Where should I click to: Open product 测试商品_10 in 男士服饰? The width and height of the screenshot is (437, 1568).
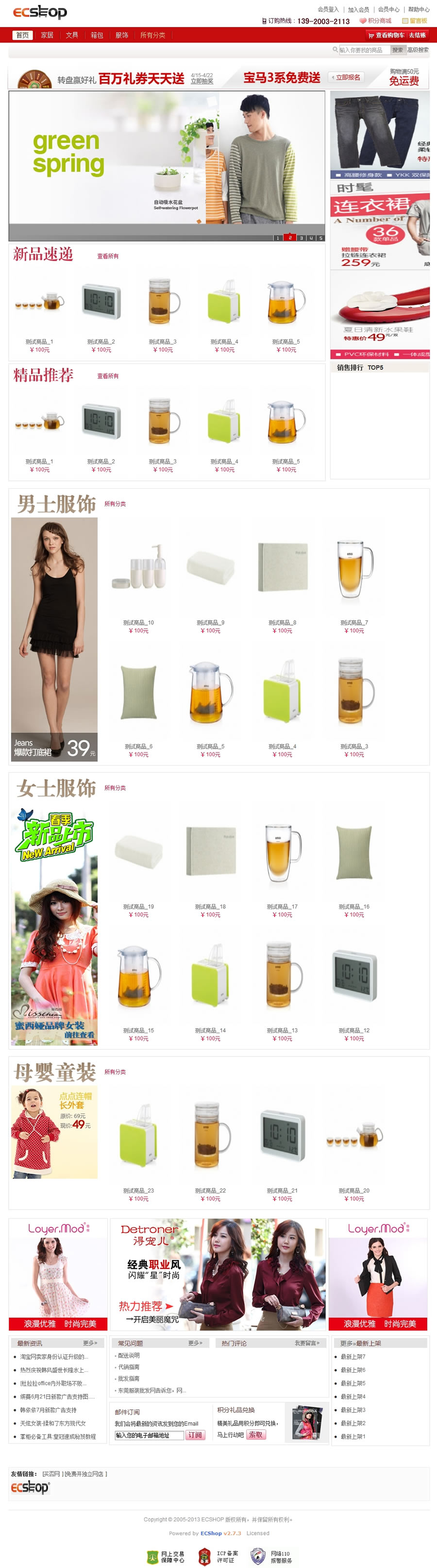pyautogui.click(x=138, y=623)
